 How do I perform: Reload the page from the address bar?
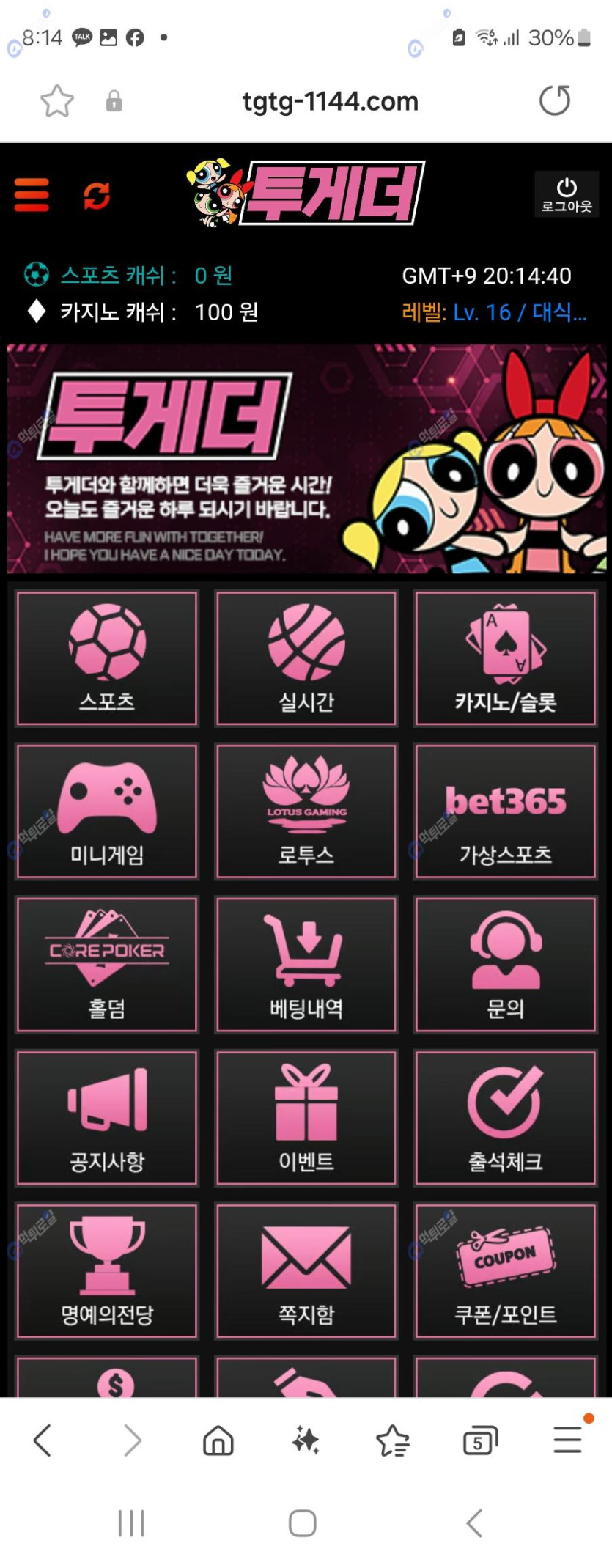click(x=554, y=101)
